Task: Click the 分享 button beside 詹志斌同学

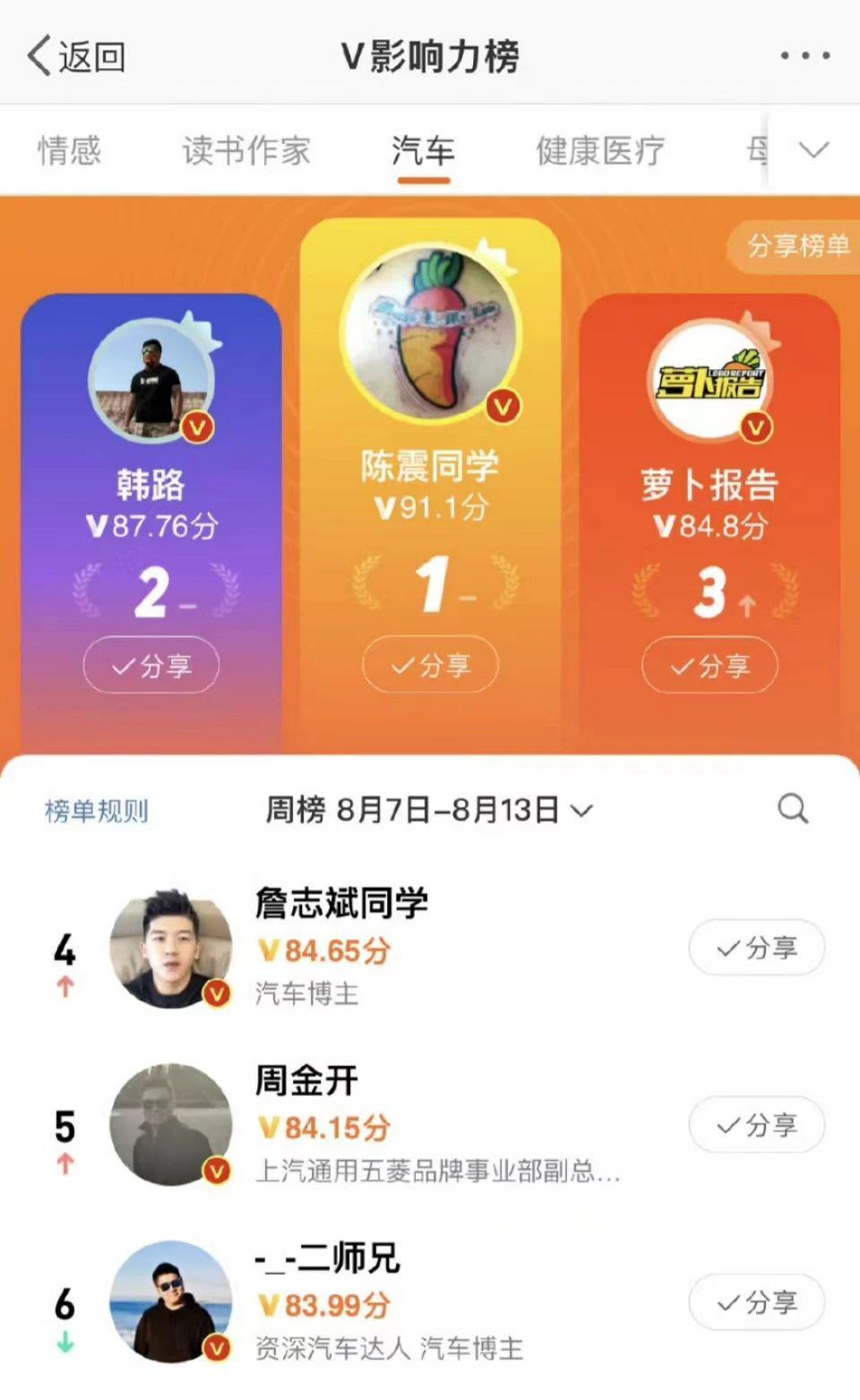Action: tap(757, 947)
